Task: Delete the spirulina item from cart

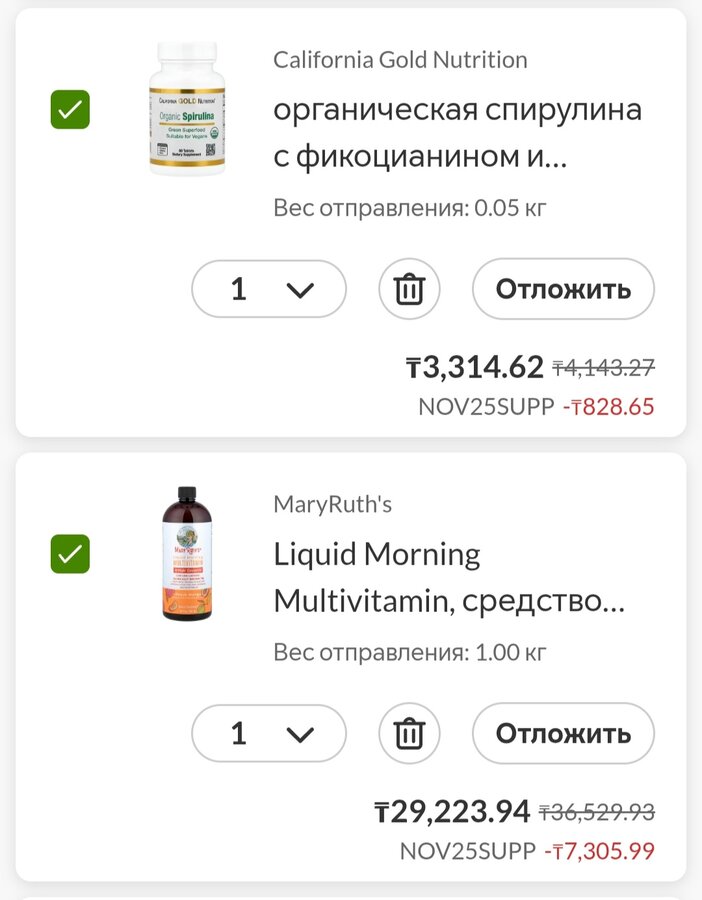Action: click(409, 289)
